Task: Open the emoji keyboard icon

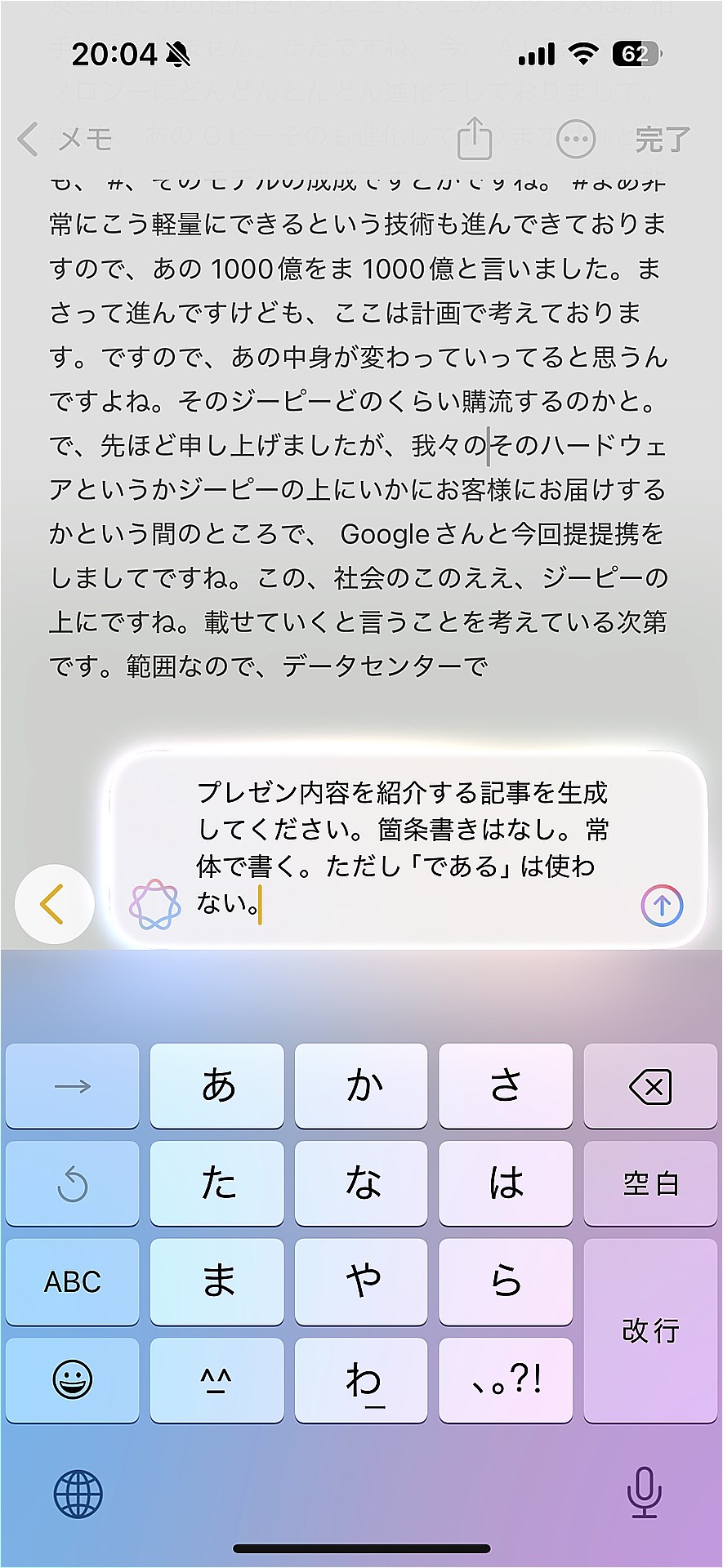Action: click(x=72, y=1381)
